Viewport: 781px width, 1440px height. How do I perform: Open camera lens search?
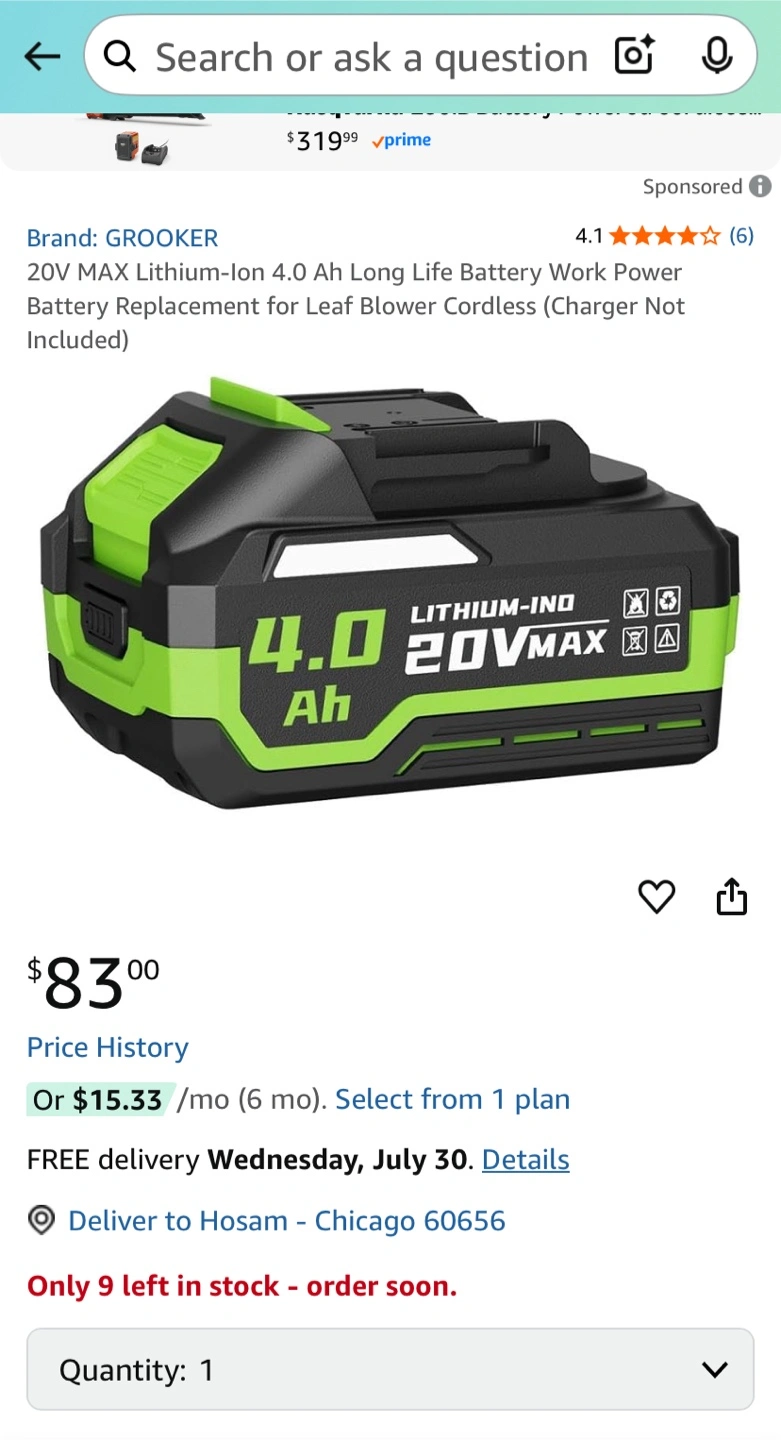[x=635, y=56]
